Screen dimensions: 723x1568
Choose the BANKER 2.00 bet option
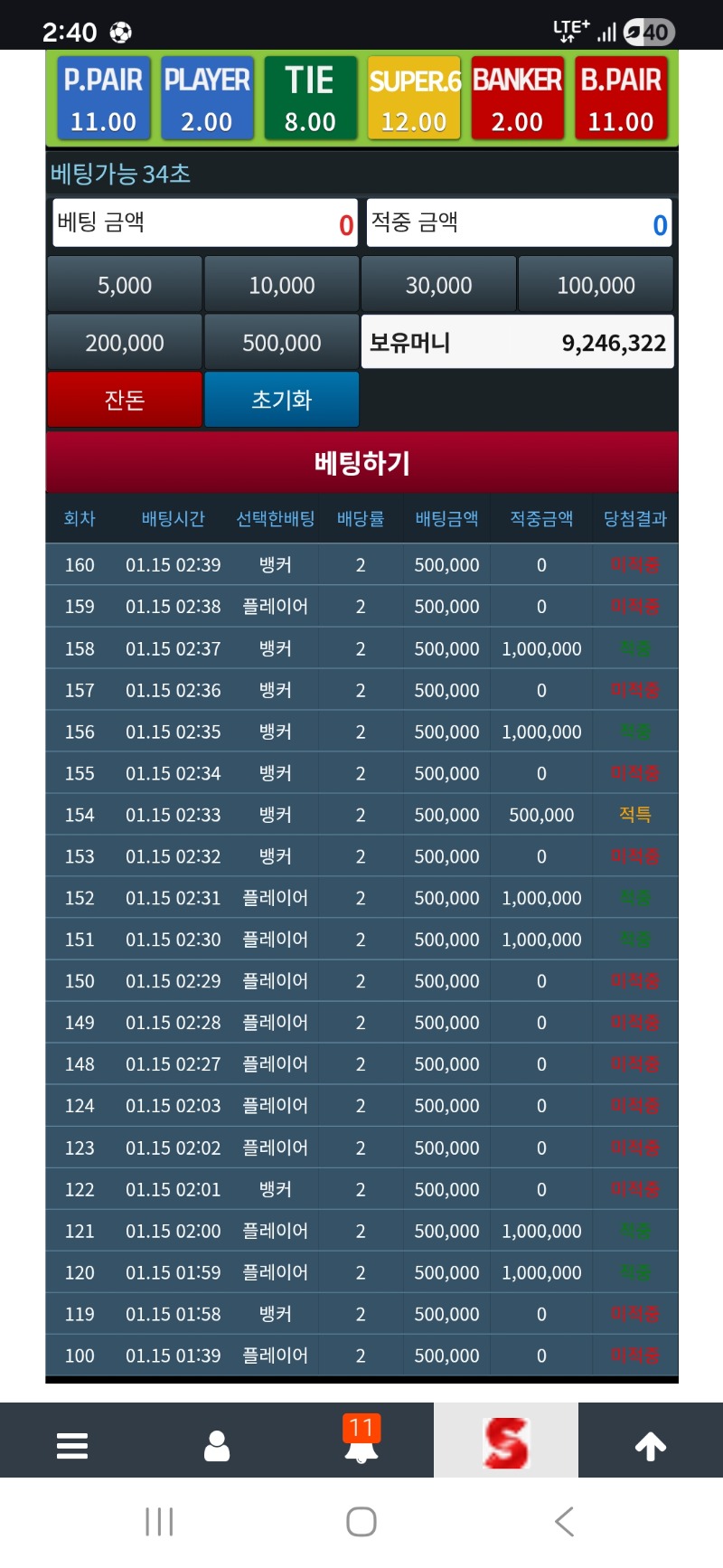pyautogui.click(x=517, y=99)
